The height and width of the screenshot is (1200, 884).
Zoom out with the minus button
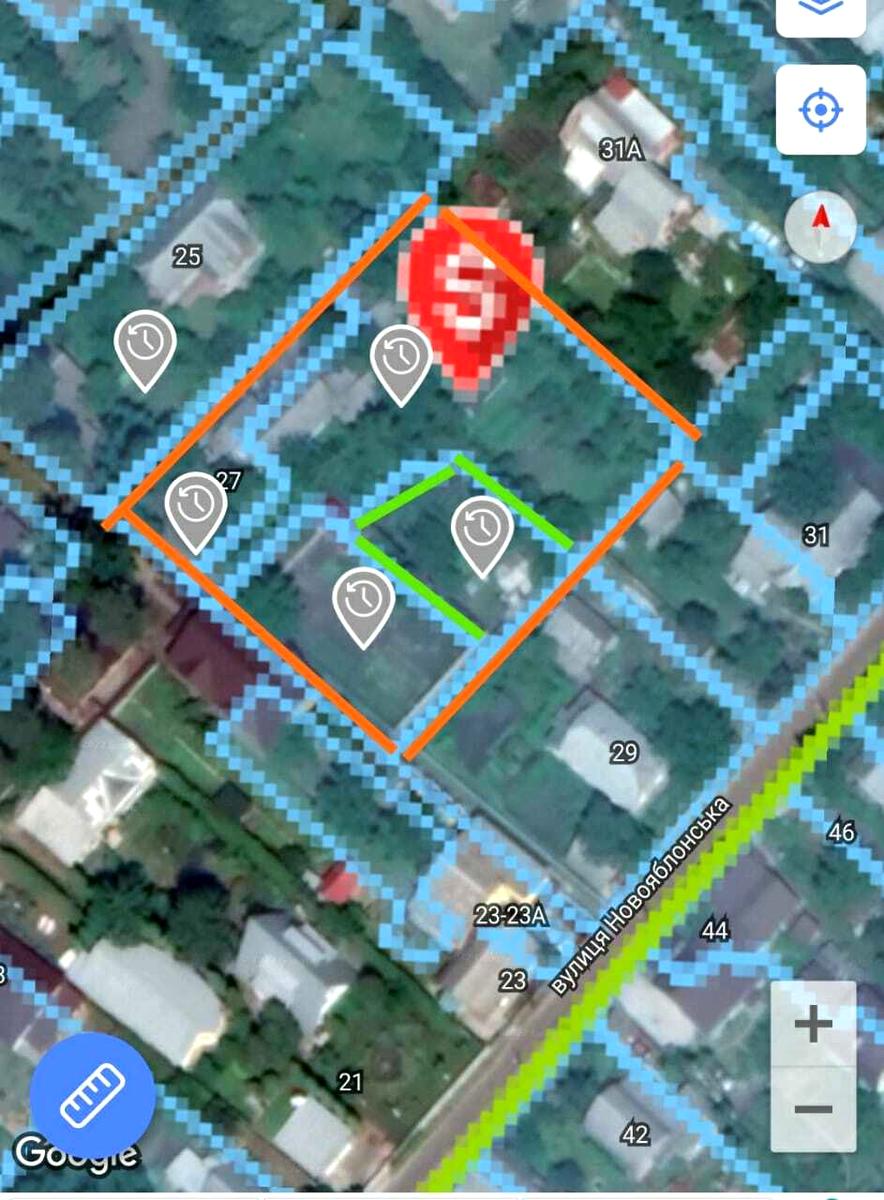click(x=813, y=1109)
